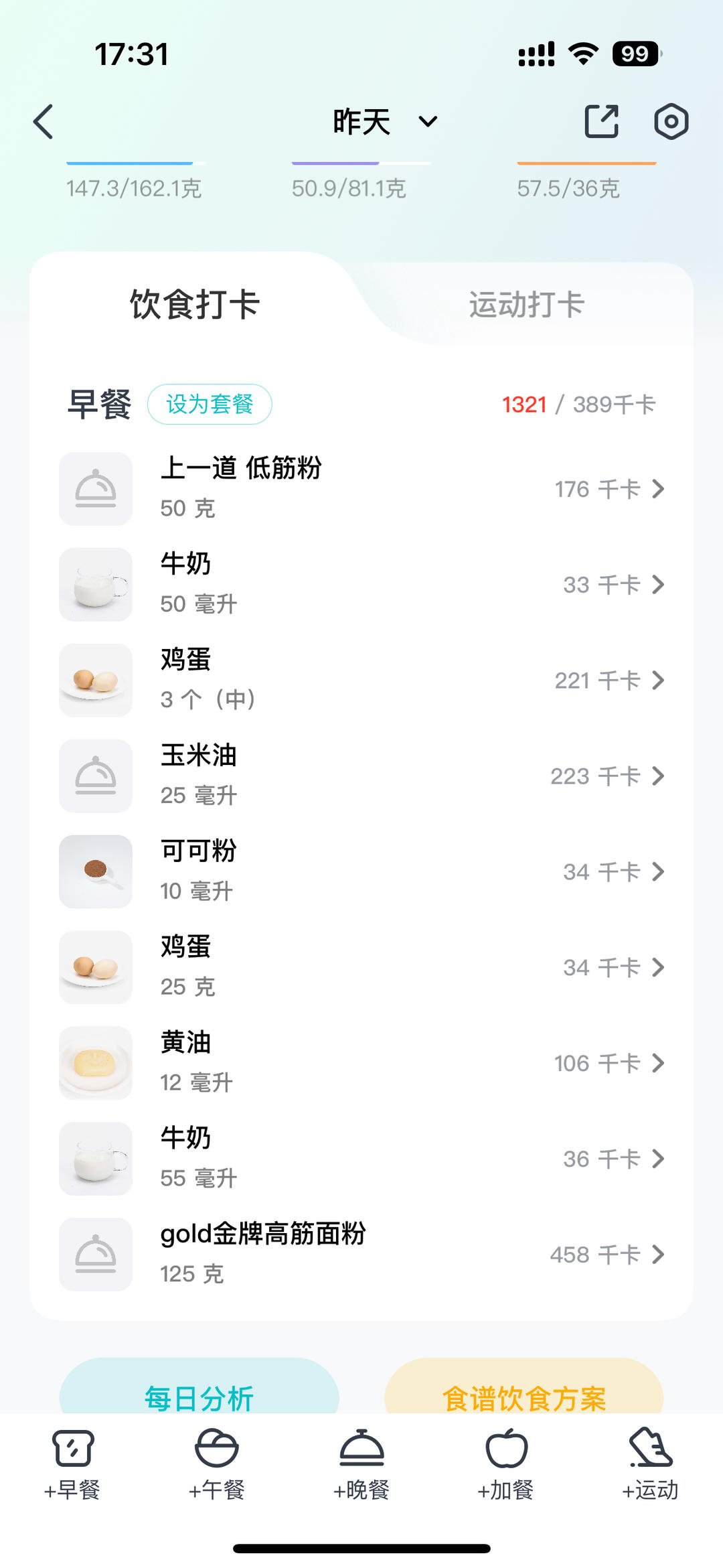This screenshot has width=723, height=1568.
Task: Select the 饮食打卡 tab
Action: coord(195,305)
